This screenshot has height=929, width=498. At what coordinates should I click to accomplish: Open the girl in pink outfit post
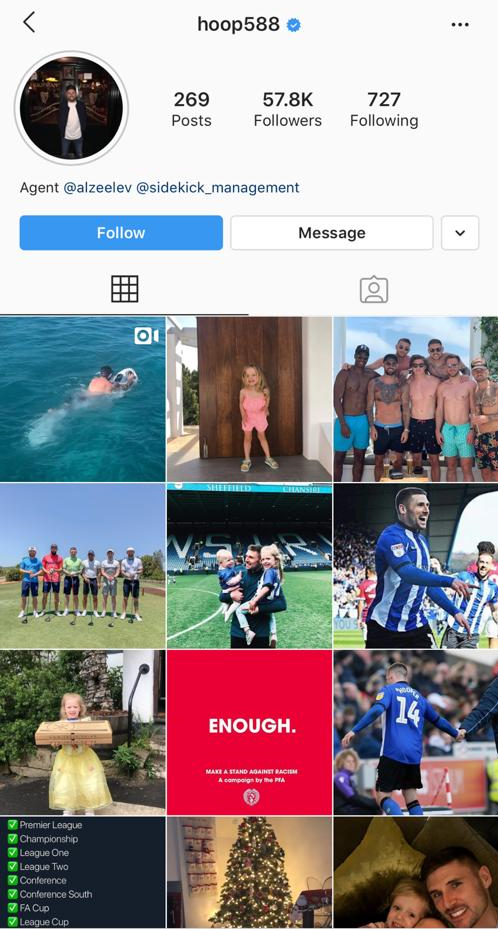point(249,399)
